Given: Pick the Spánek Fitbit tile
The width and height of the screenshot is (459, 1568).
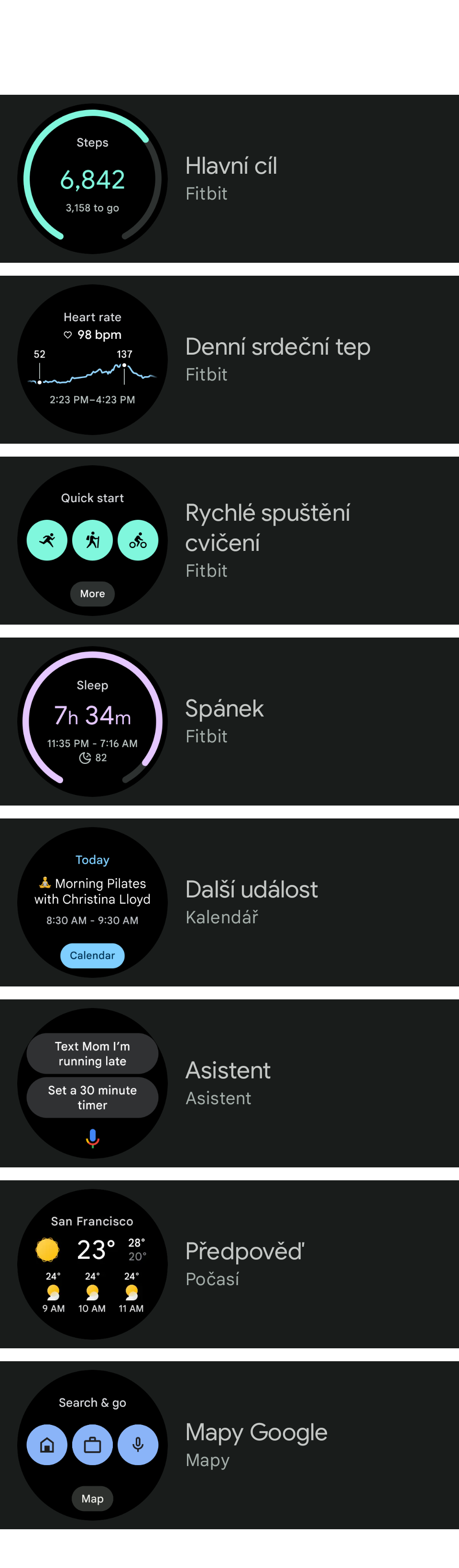Looking at the screenshot, I should click(230, 721).
